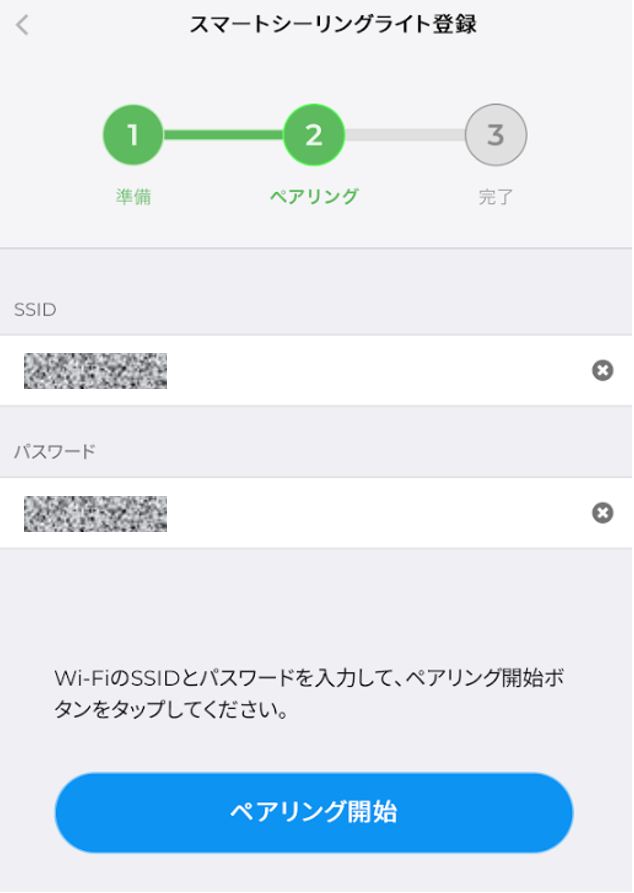Focus the パスワード input field
Image resolution: width=634 pixels, height=893 pixels.
point(300,513)
